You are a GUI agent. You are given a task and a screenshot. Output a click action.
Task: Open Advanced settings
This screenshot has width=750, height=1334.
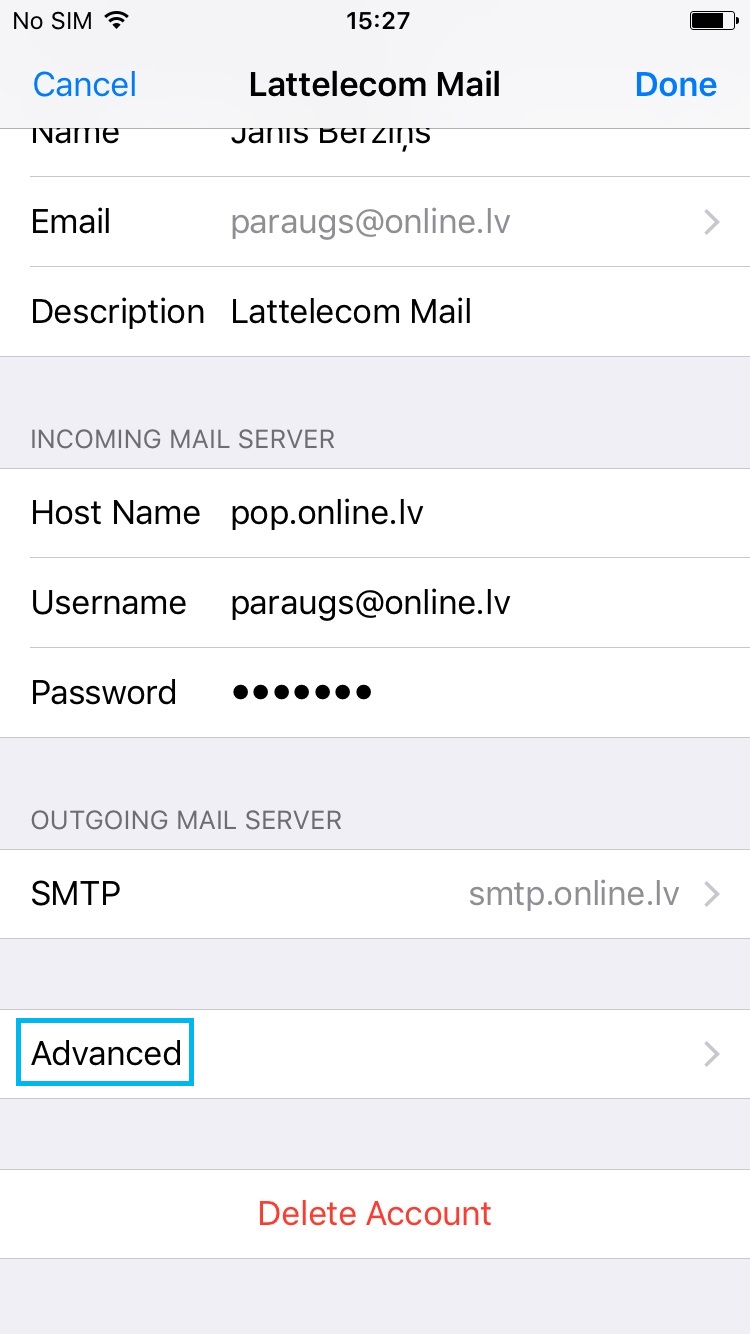(x=375, y=1054)
